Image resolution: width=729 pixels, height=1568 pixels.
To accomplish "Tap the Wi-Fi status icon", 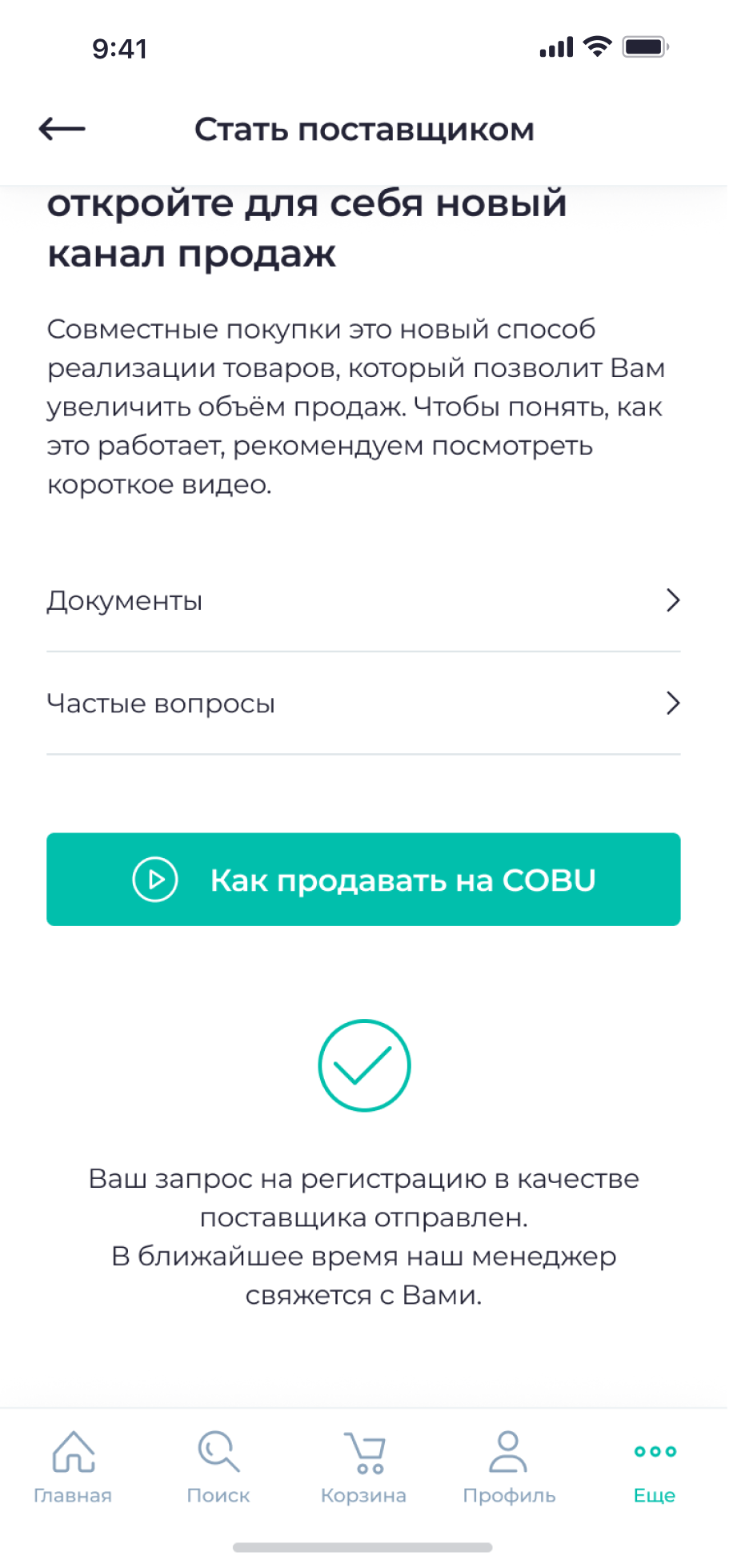I will point(595,46).
